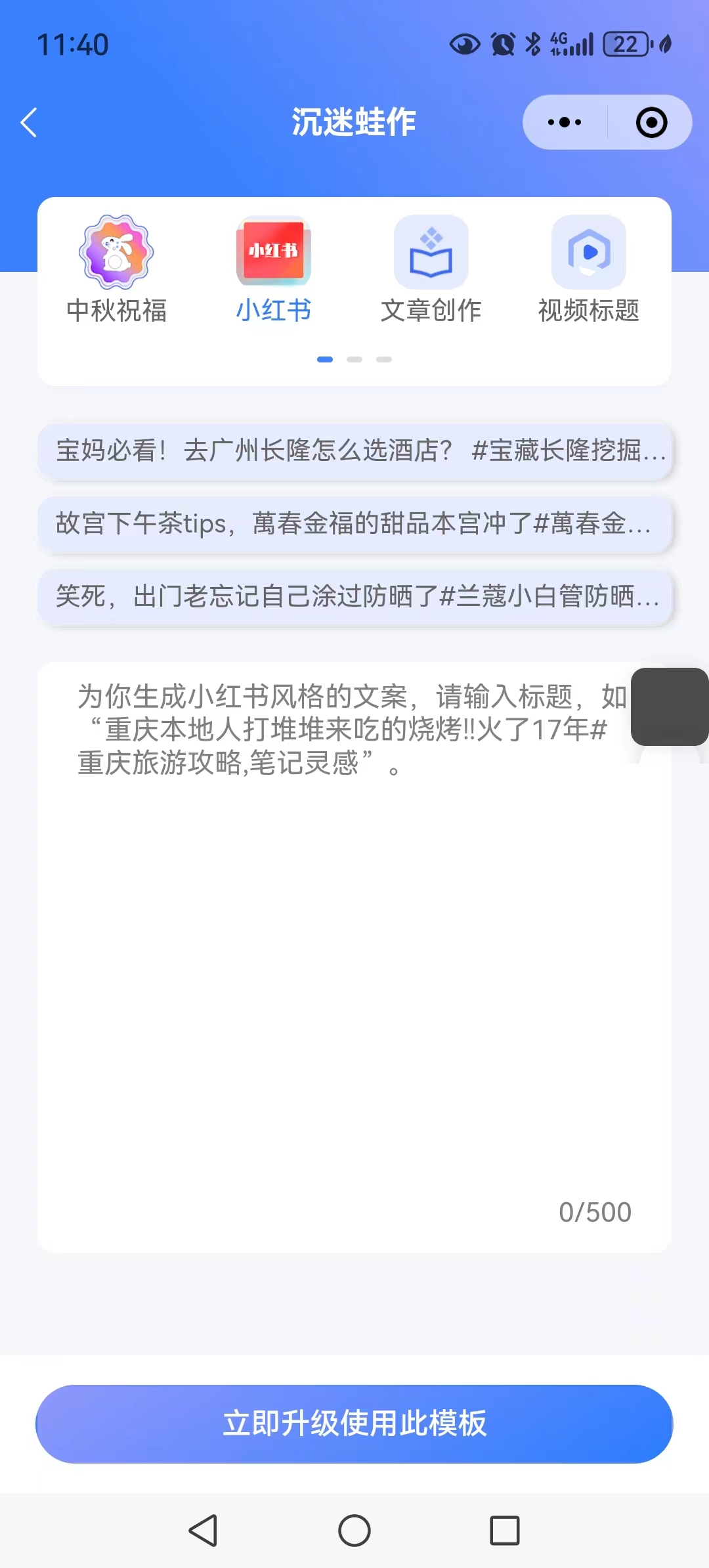Viewport: 709px width, 1568px height.
Task: Open the dark floating widget on the right
Action: (670, 707)
